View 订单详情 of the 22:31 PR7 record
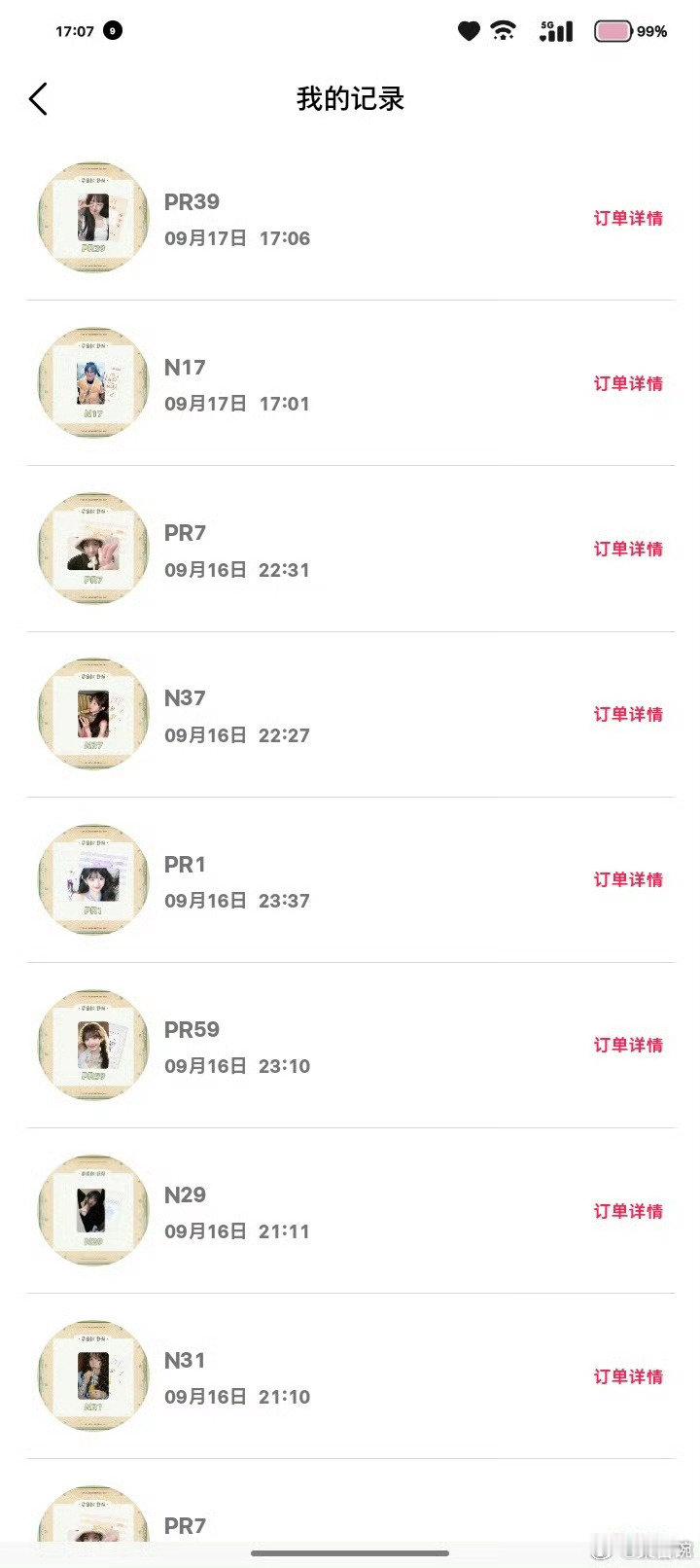This screenshot has width=700, height=1568. [x=628, y=549]
